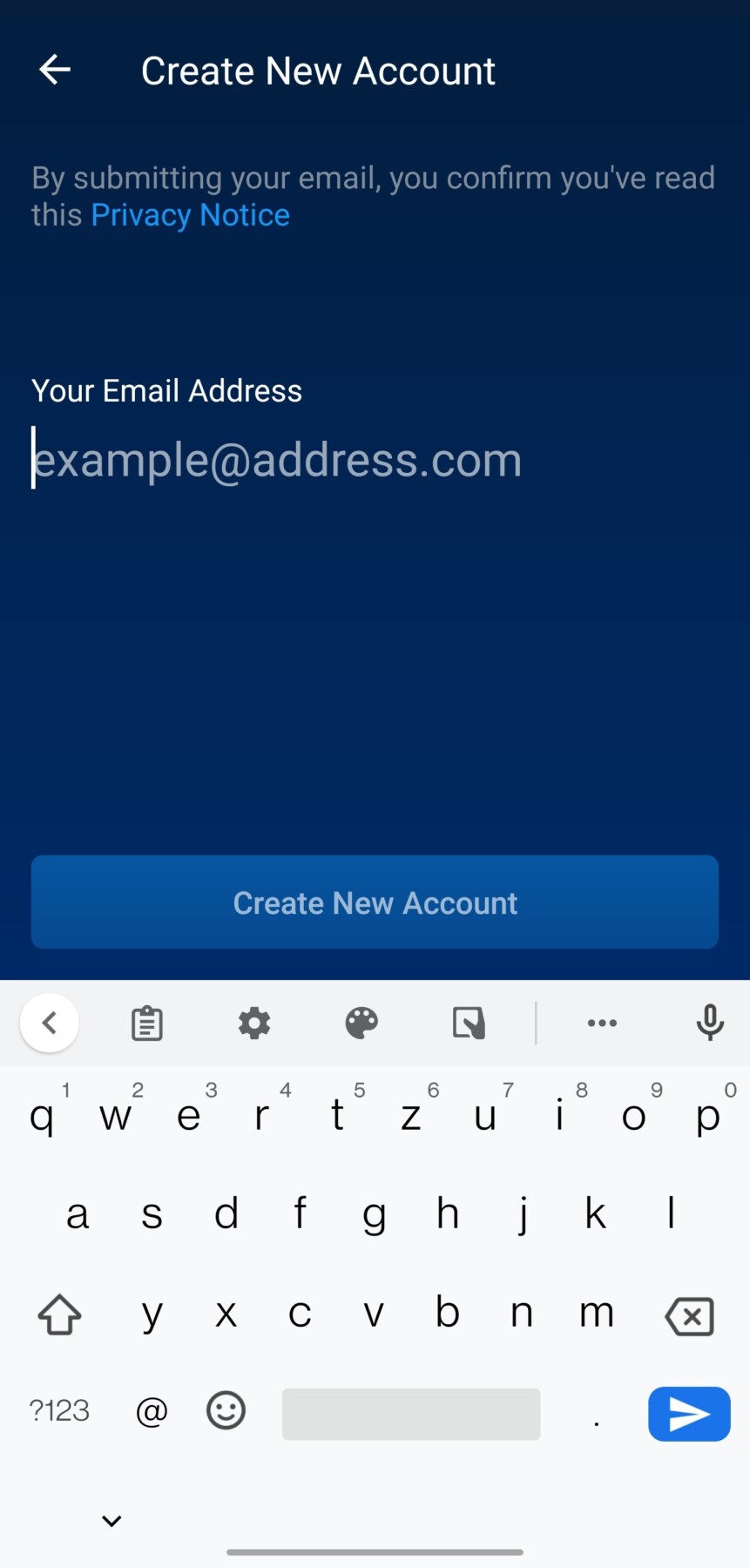Open keyboard theme palette
The height and width of the screenshot is (1568, 750).
pos(361,1023)
